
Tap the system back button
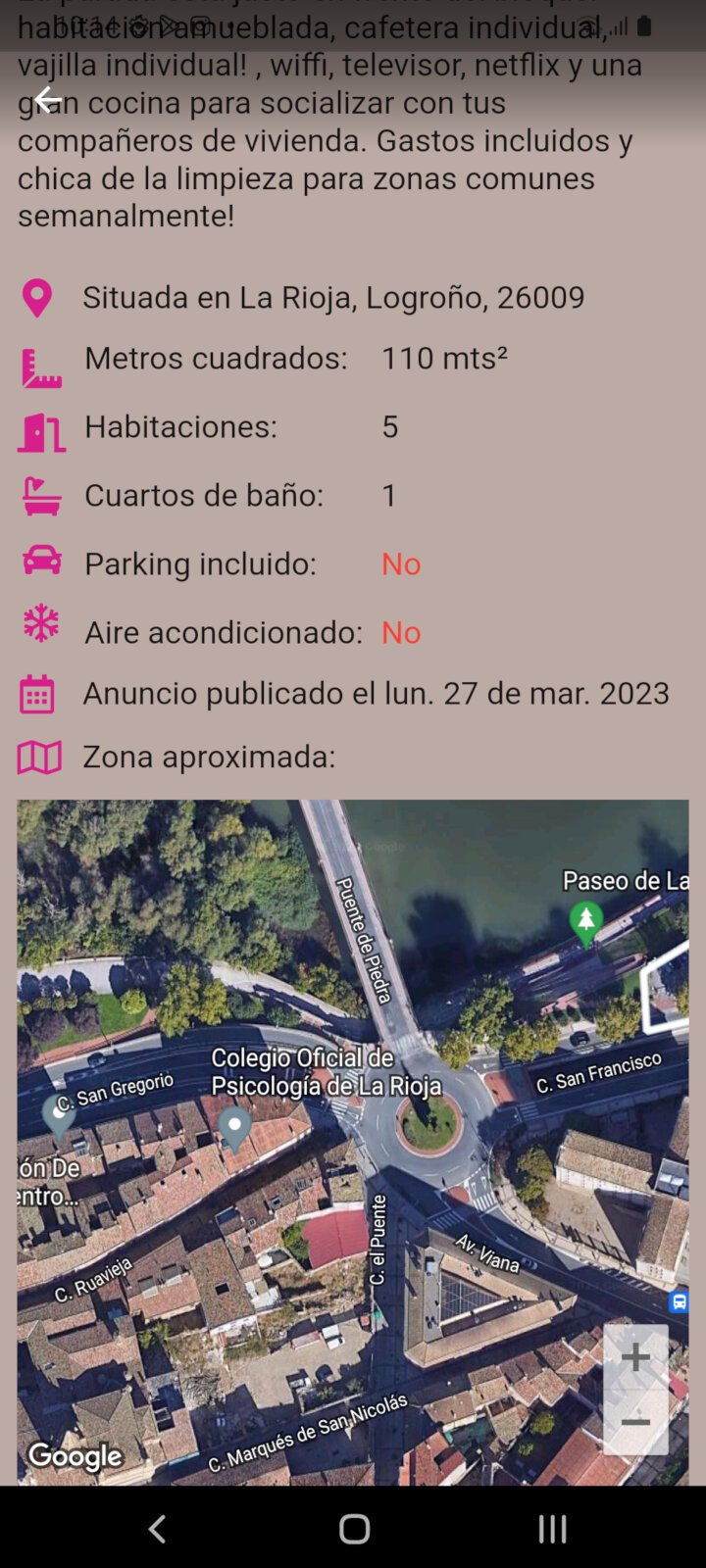(157, 1528)
